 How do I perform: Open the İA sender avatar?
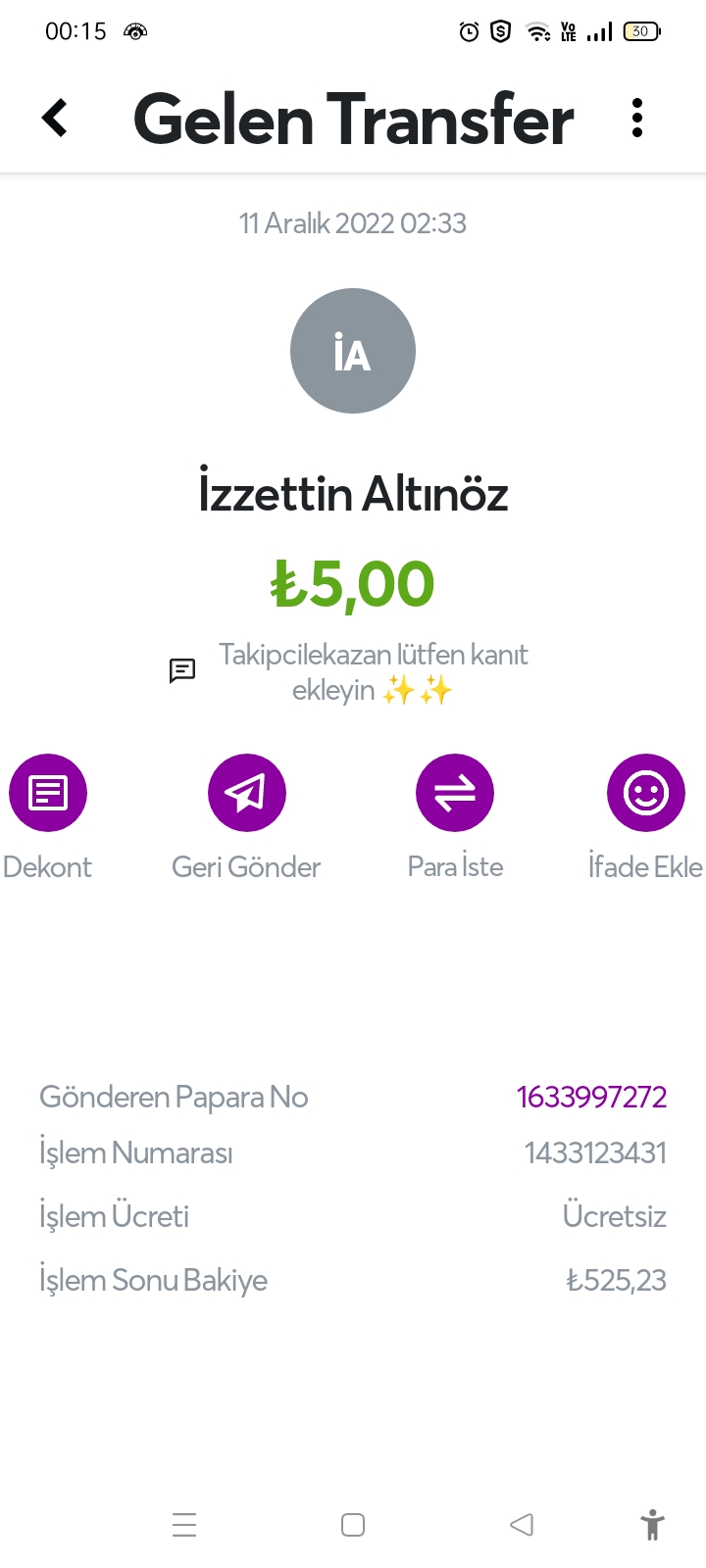353,351
